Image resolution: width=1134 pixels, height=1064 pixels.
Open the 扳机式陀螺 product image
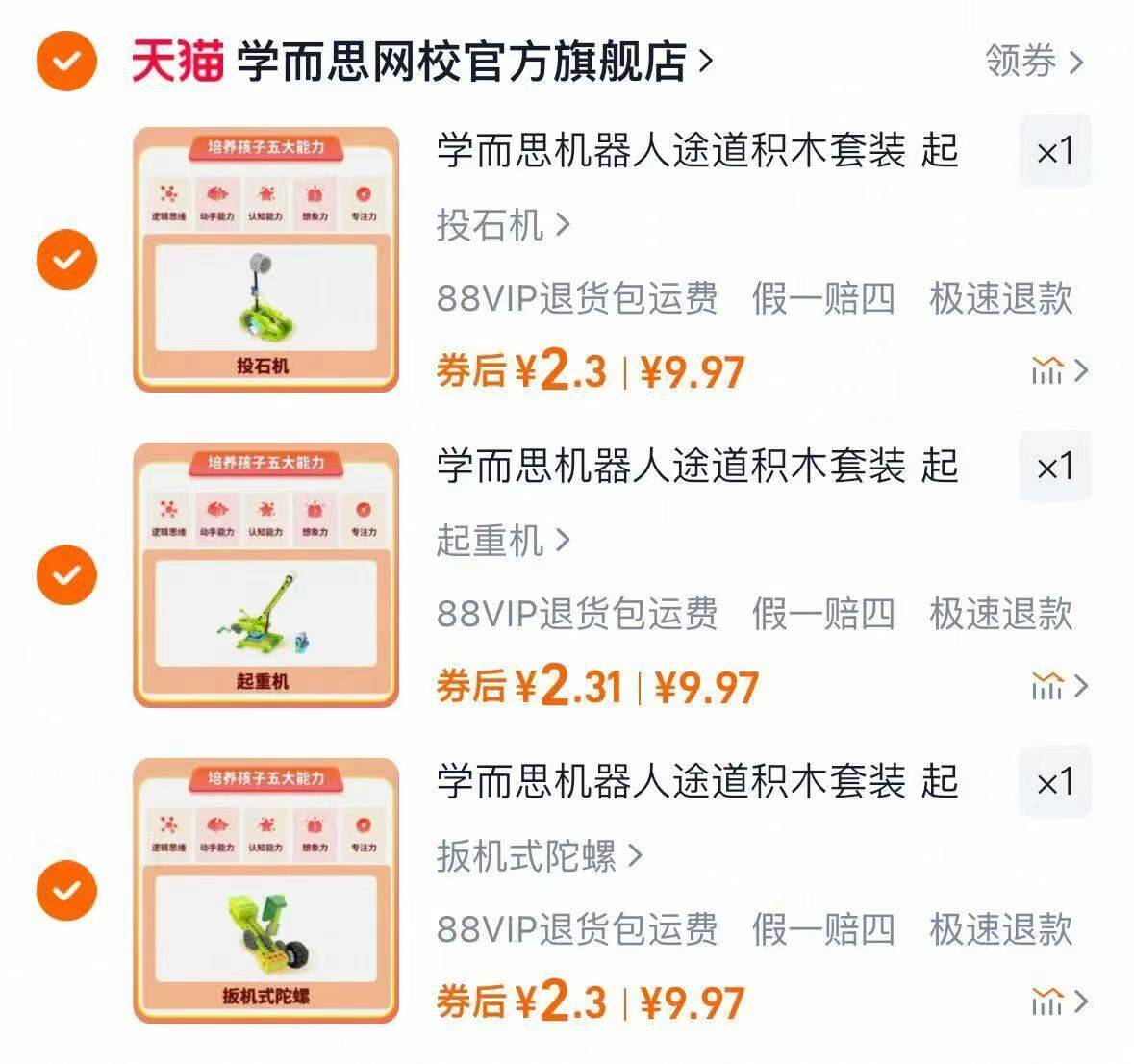265,891
